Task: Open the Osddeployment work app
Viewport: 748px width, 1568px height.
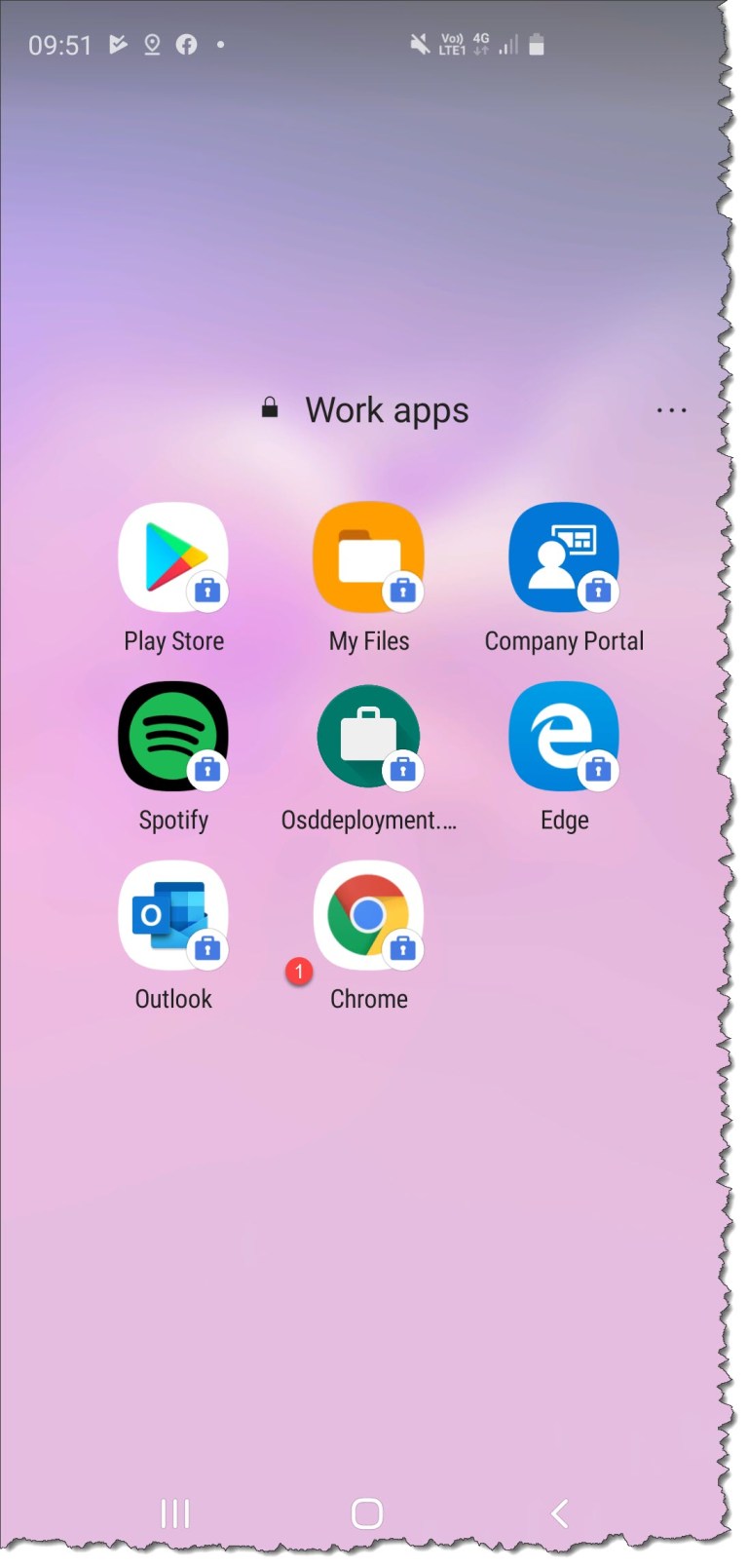Action: click(x=368, y=736)
